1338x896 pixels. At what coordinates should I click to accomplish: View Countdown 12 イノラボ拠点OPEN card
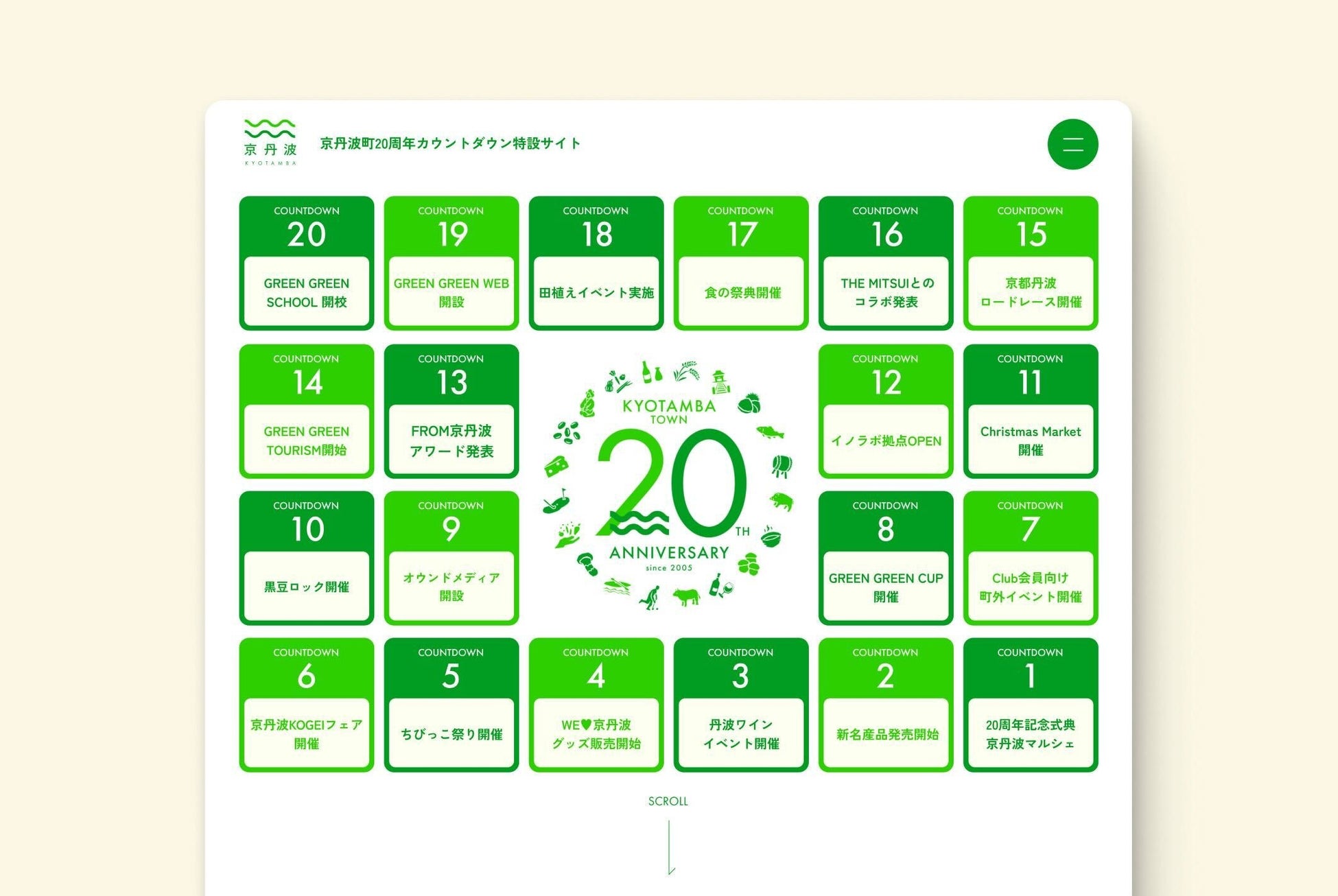[886, 412]
